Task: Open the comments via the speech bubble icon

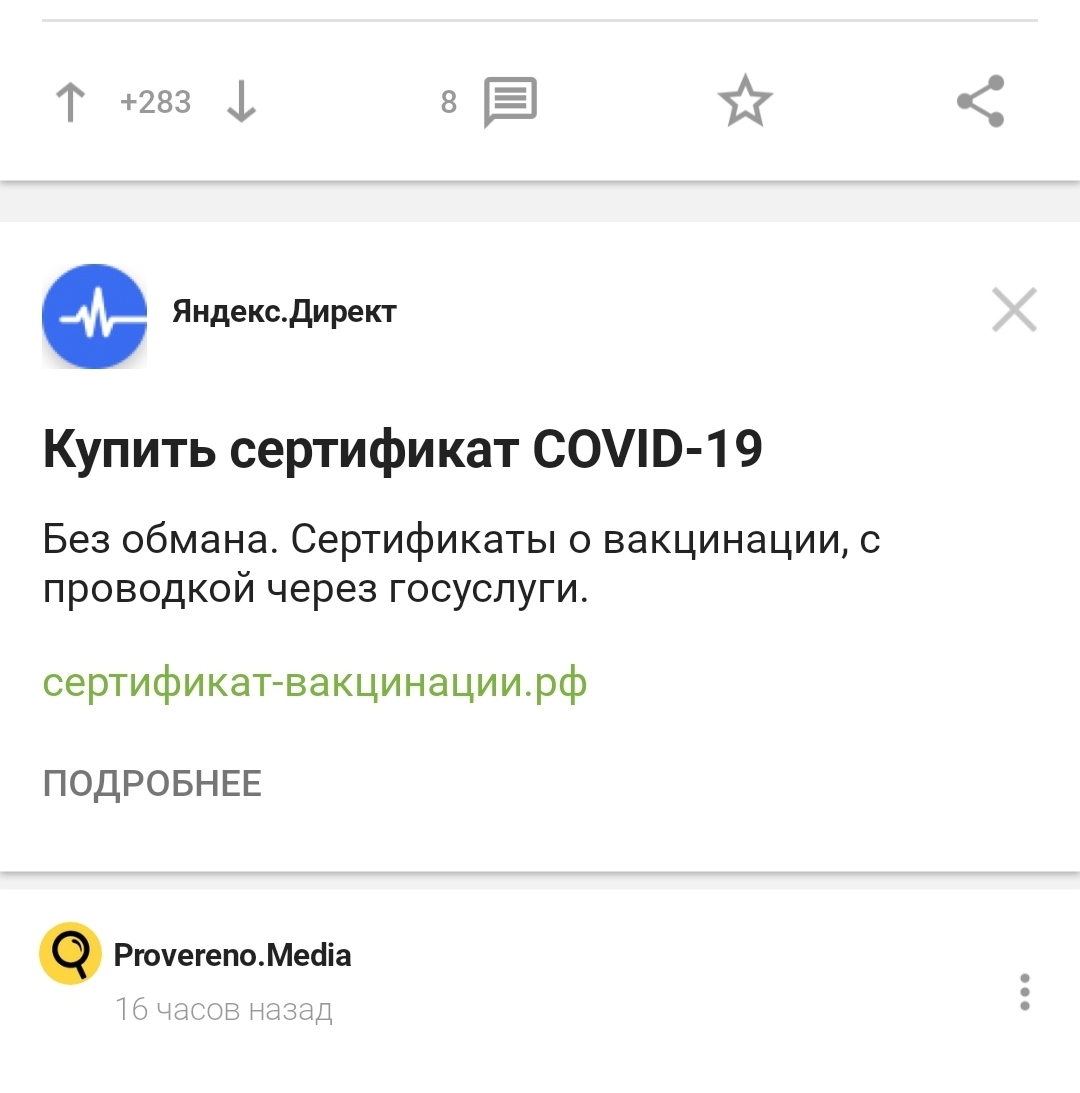Action: point(509,100)
